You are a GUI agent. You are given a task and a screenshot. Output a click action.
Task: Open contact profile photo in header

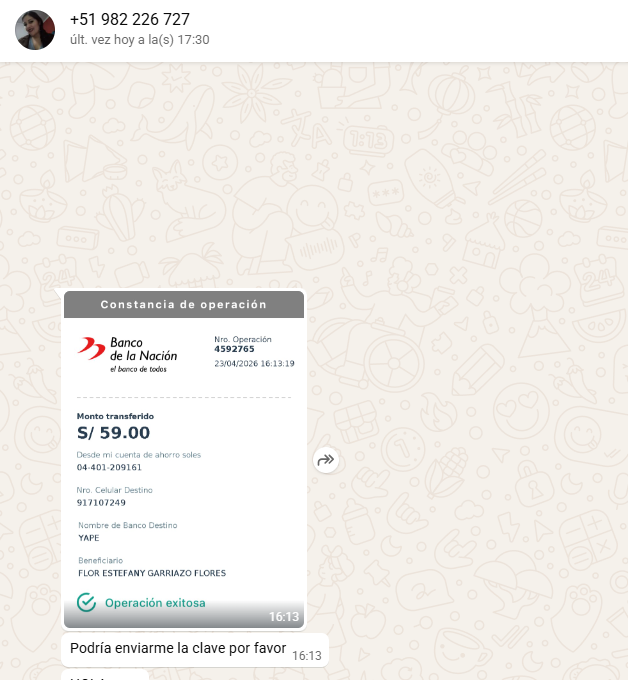click(35, 30)
